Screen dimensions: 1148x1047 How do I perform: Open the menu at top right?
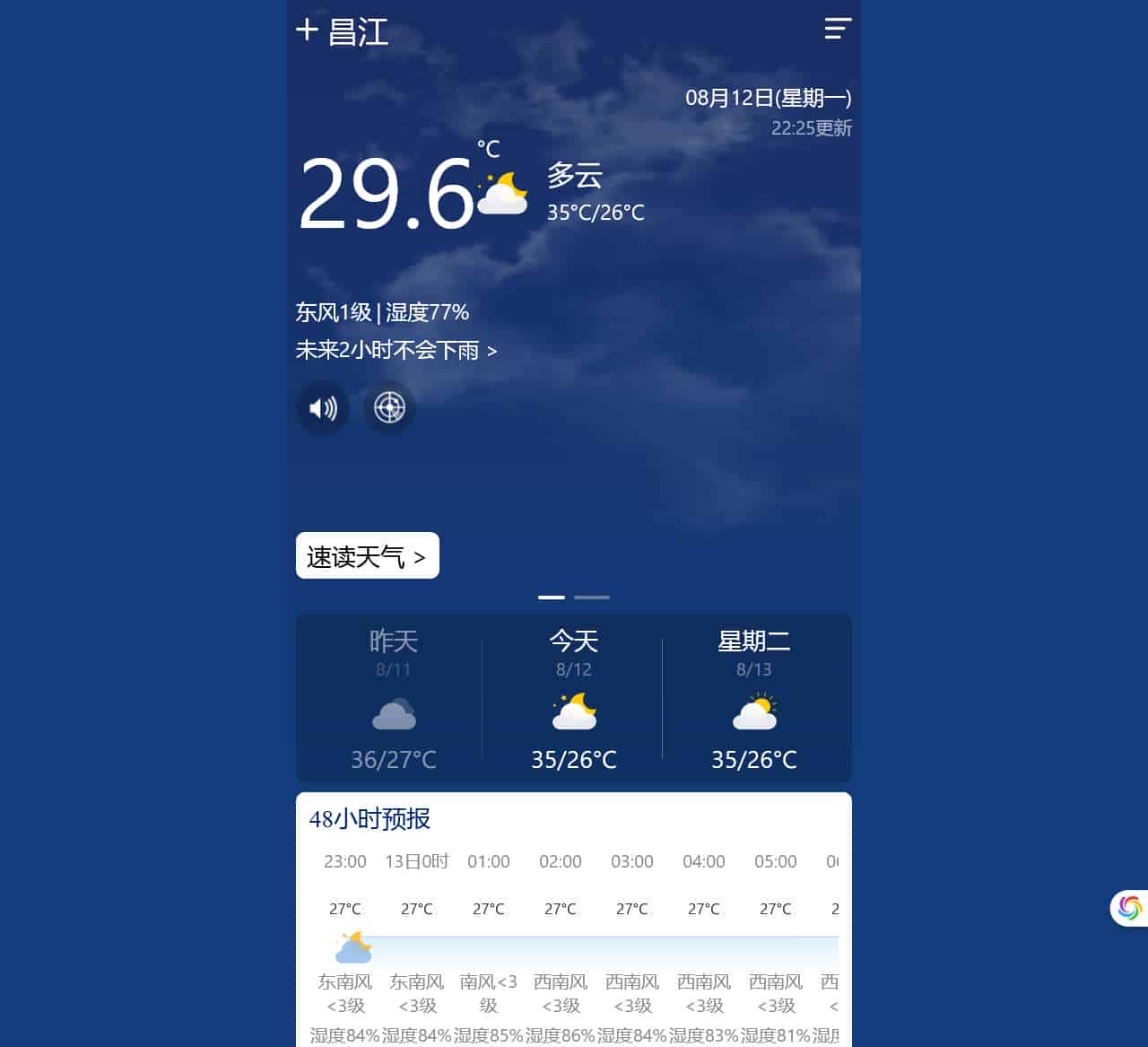point(838,29)
